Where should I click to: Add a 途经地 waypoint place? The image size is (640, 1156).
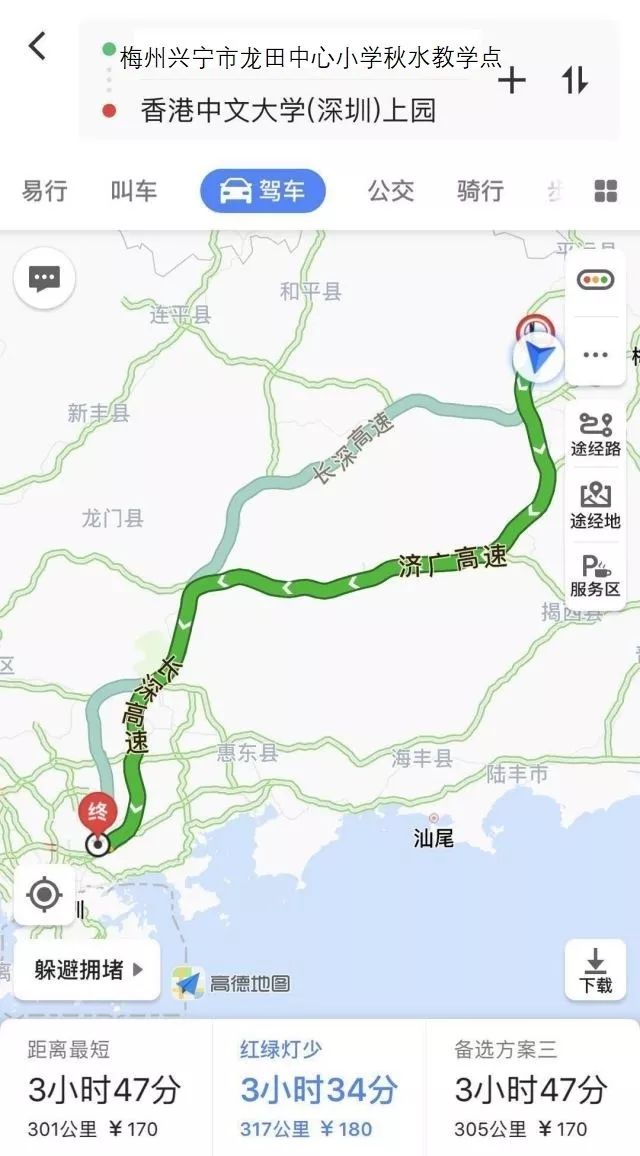click(x=596, y=505)
